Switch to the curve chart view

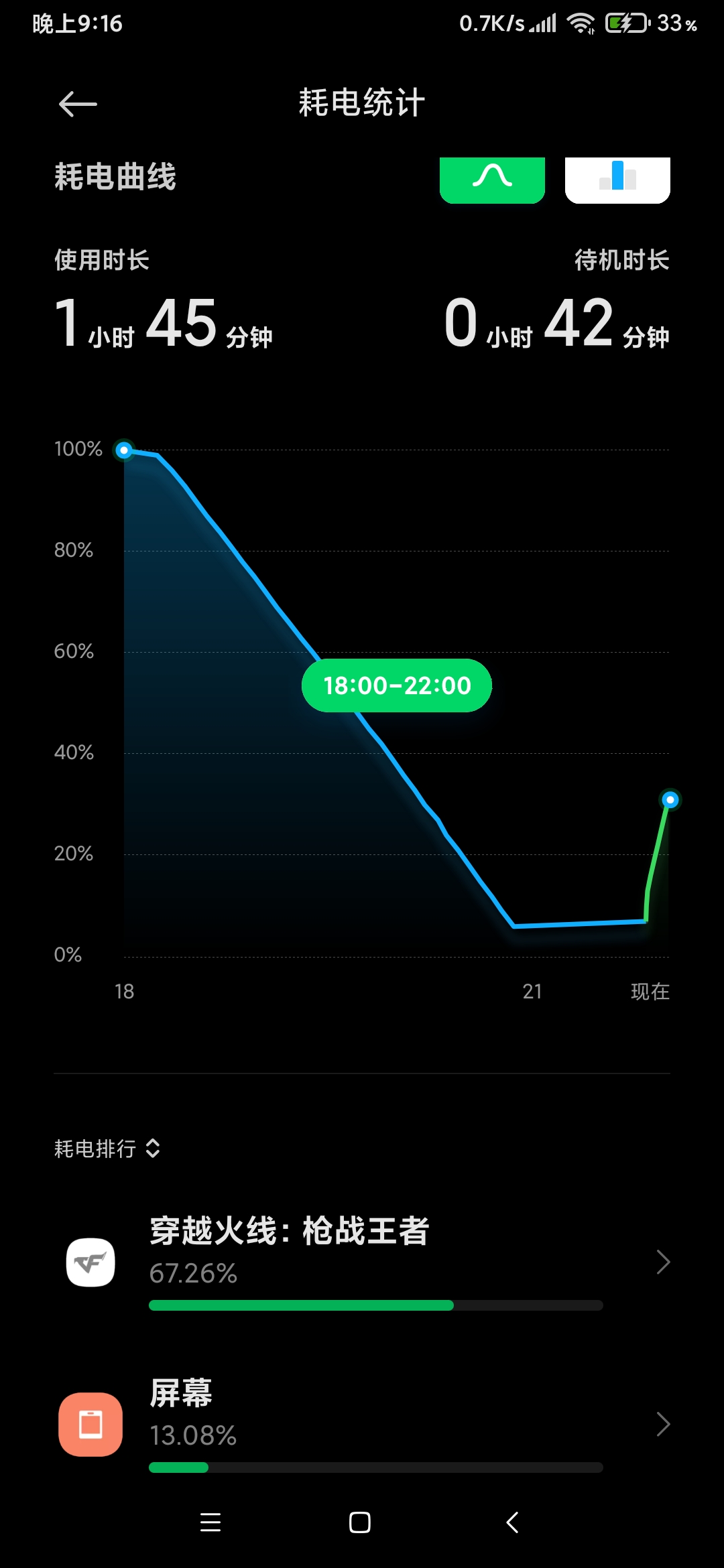[x=492, y=180]
